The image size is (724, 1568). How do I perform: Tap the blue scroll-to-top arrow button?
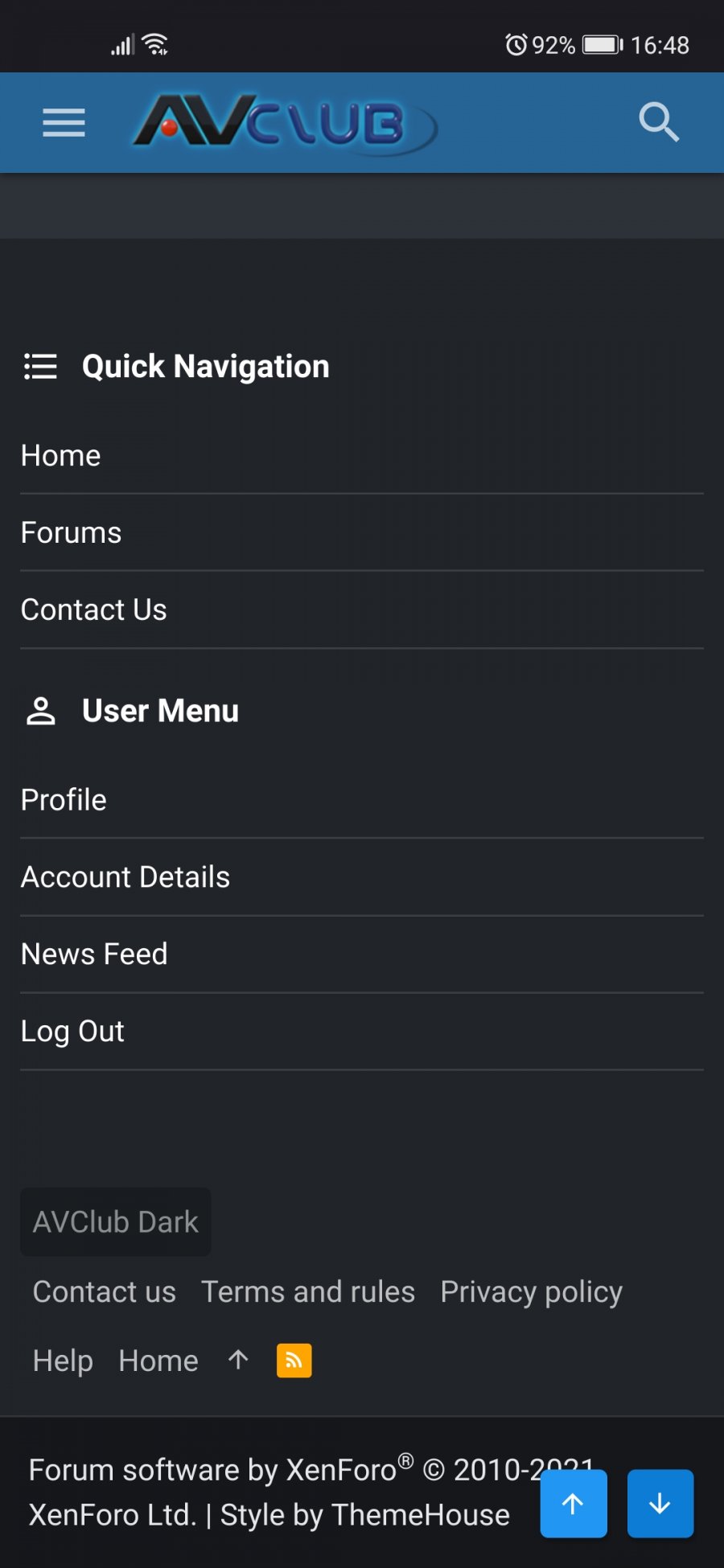tap(574, 1504)
